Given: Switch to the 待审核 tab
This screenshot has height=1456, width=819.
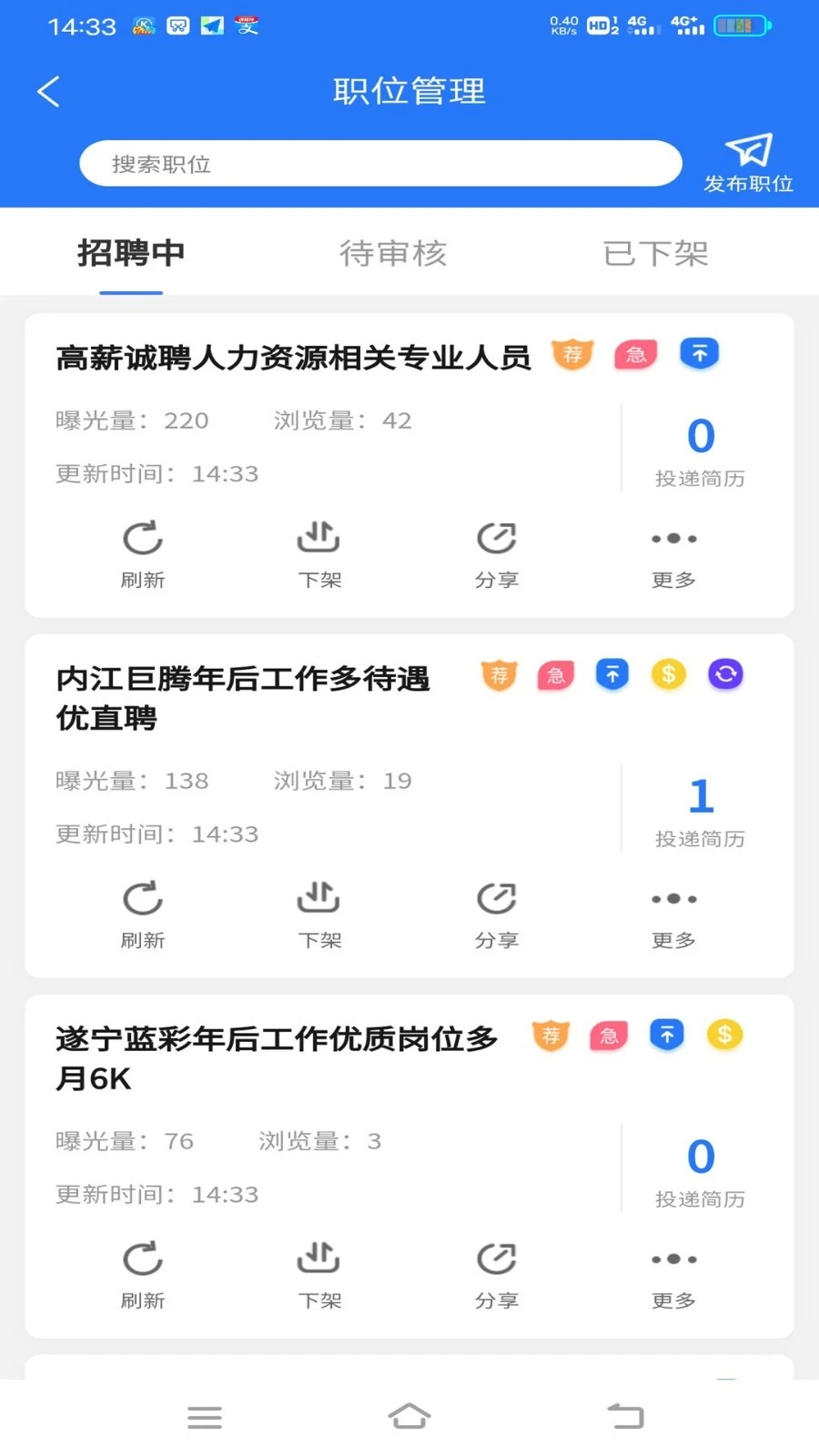Looking at the screenshot, I should click(x=392, y=254).
